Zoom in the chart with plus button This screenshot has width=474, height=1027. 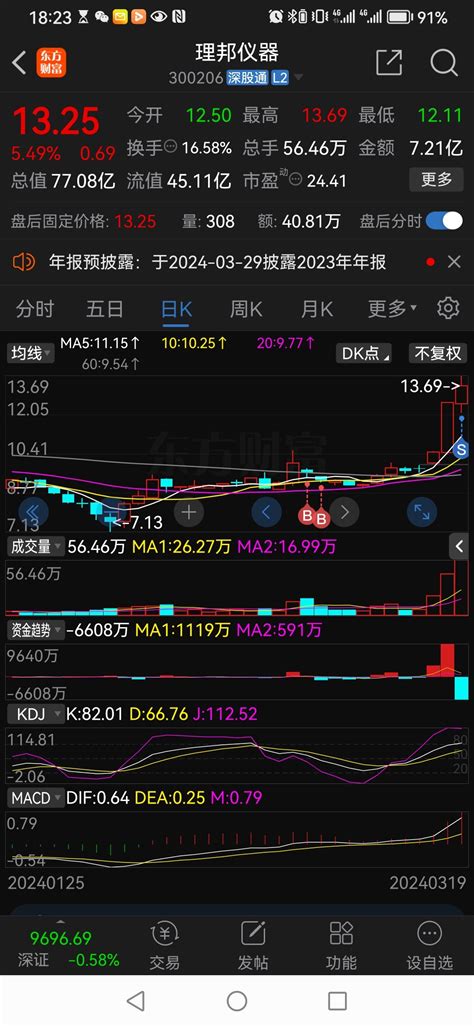[x=189, y=512]
